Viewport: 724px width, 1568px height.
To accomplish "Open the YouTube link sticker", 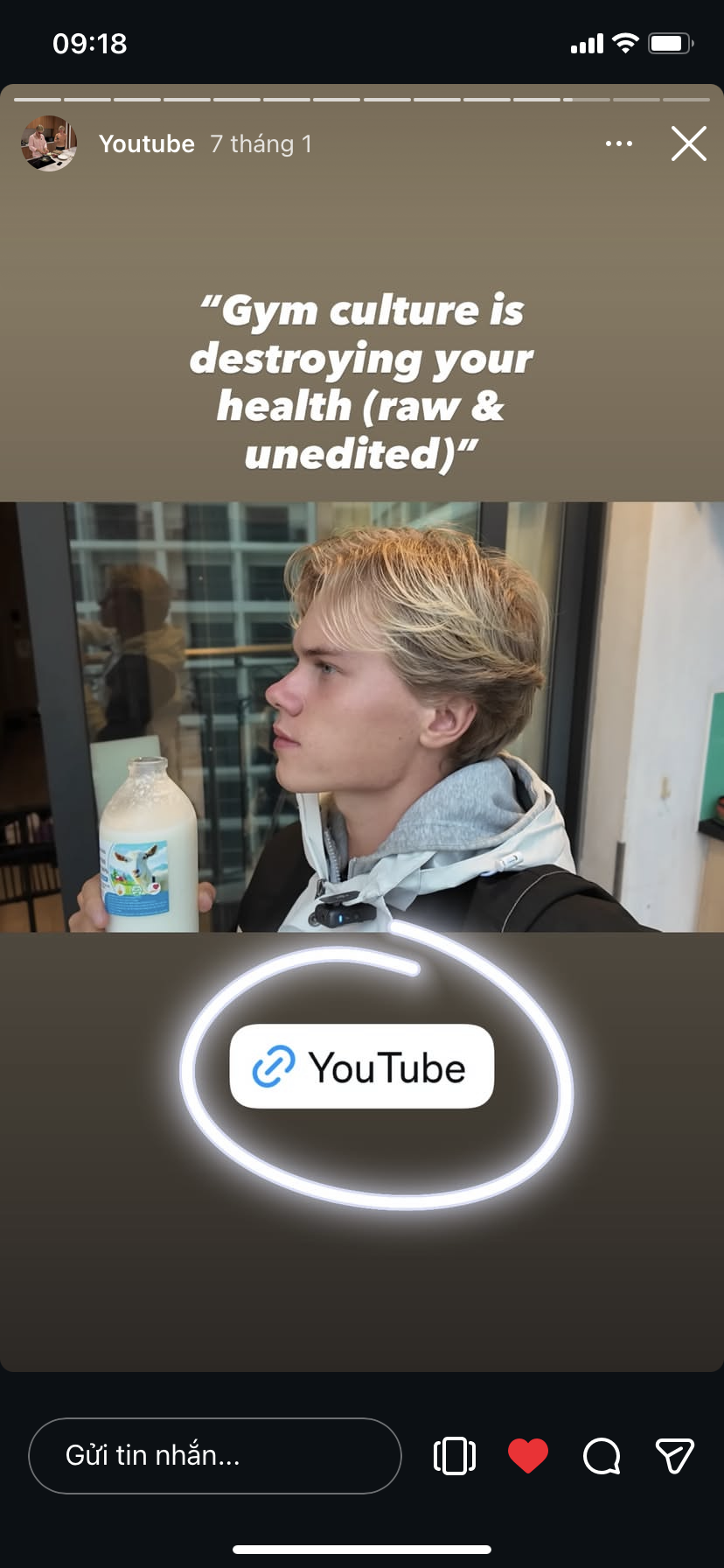I will point(362,1067).
